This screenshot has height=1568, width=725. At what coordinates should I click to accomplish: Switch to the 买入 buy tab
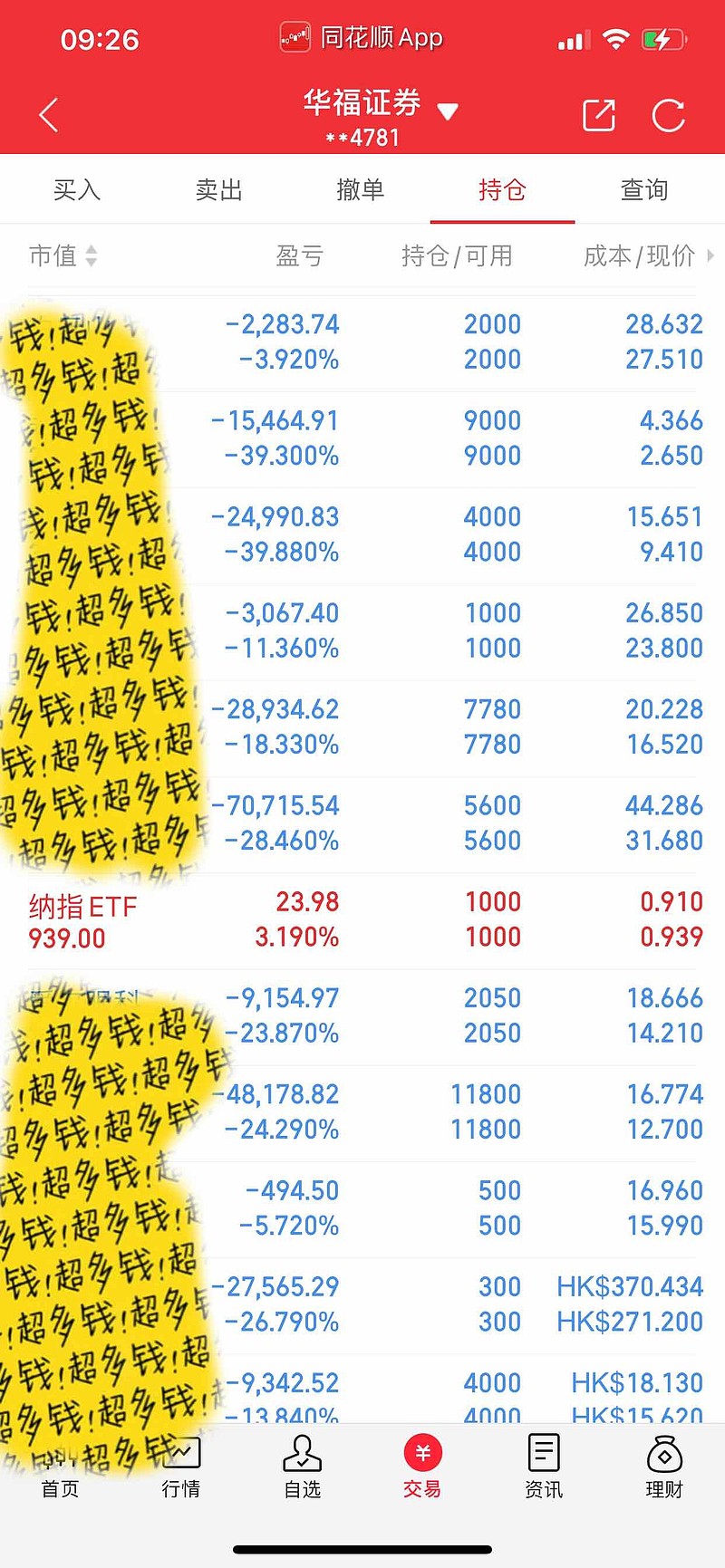pos(77,189)
